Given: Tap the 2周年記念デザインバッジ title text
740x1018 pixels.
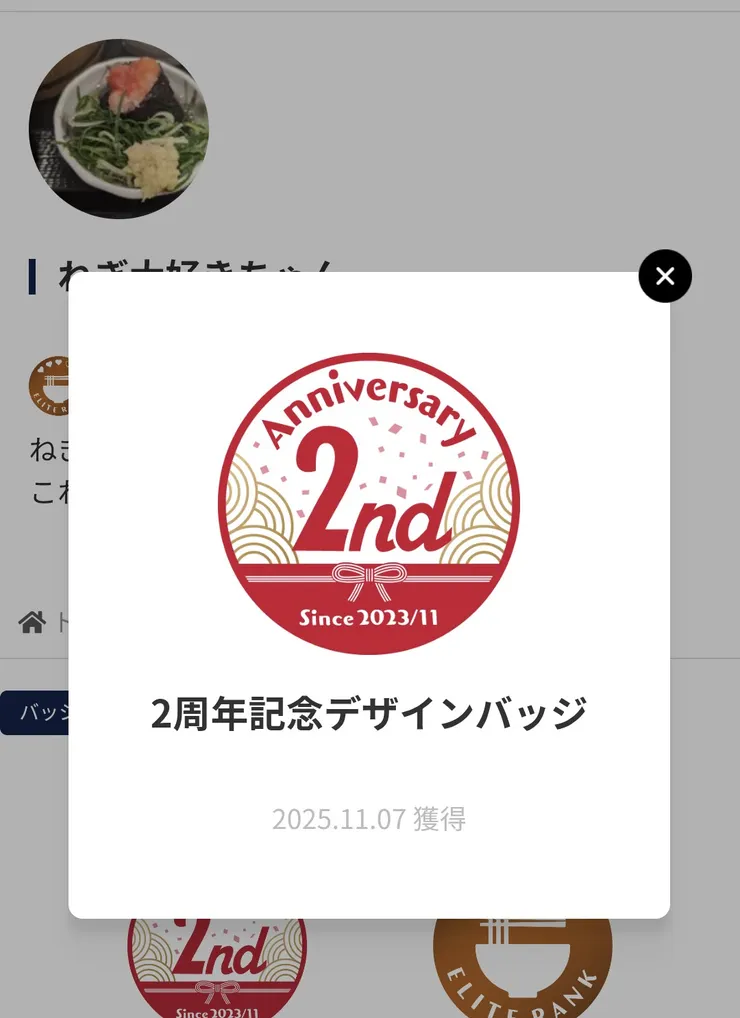Looking at the screenshot, I should point(368,712).
